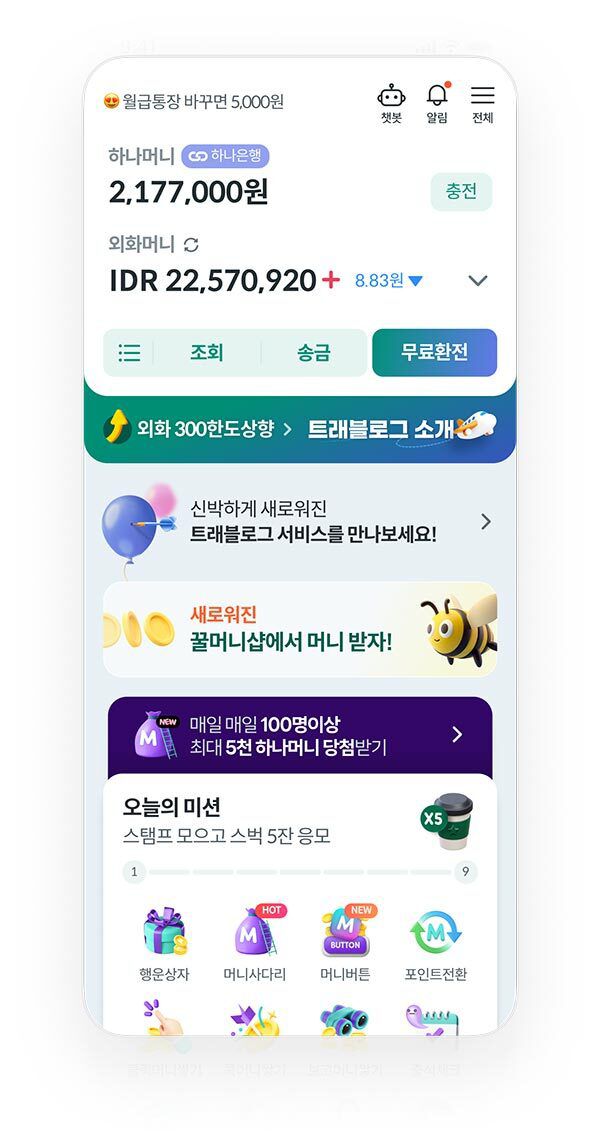Go to 포인트전환 point conversion
This screenshot has width=600, height=1146.
coord(436,944)
